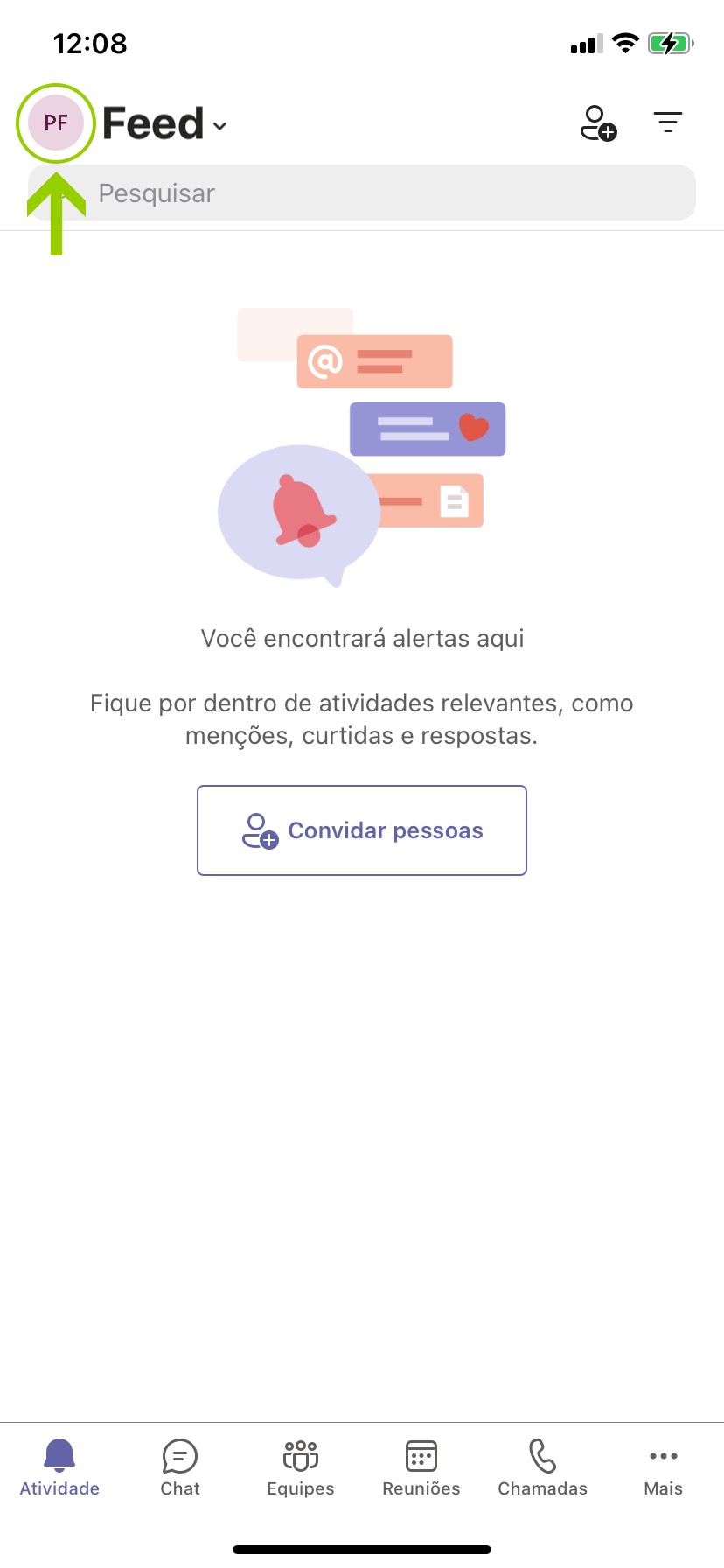Select the Chamadas tab

pyautogui.click(x=542, y=1468)
